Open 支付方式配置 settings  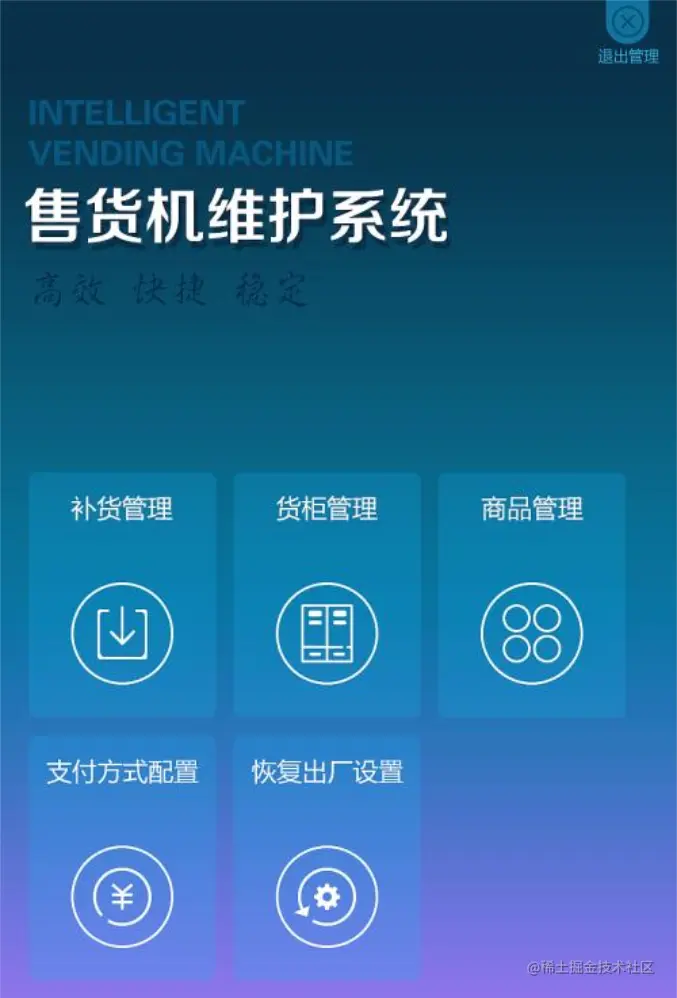click(x=122, y=858)
